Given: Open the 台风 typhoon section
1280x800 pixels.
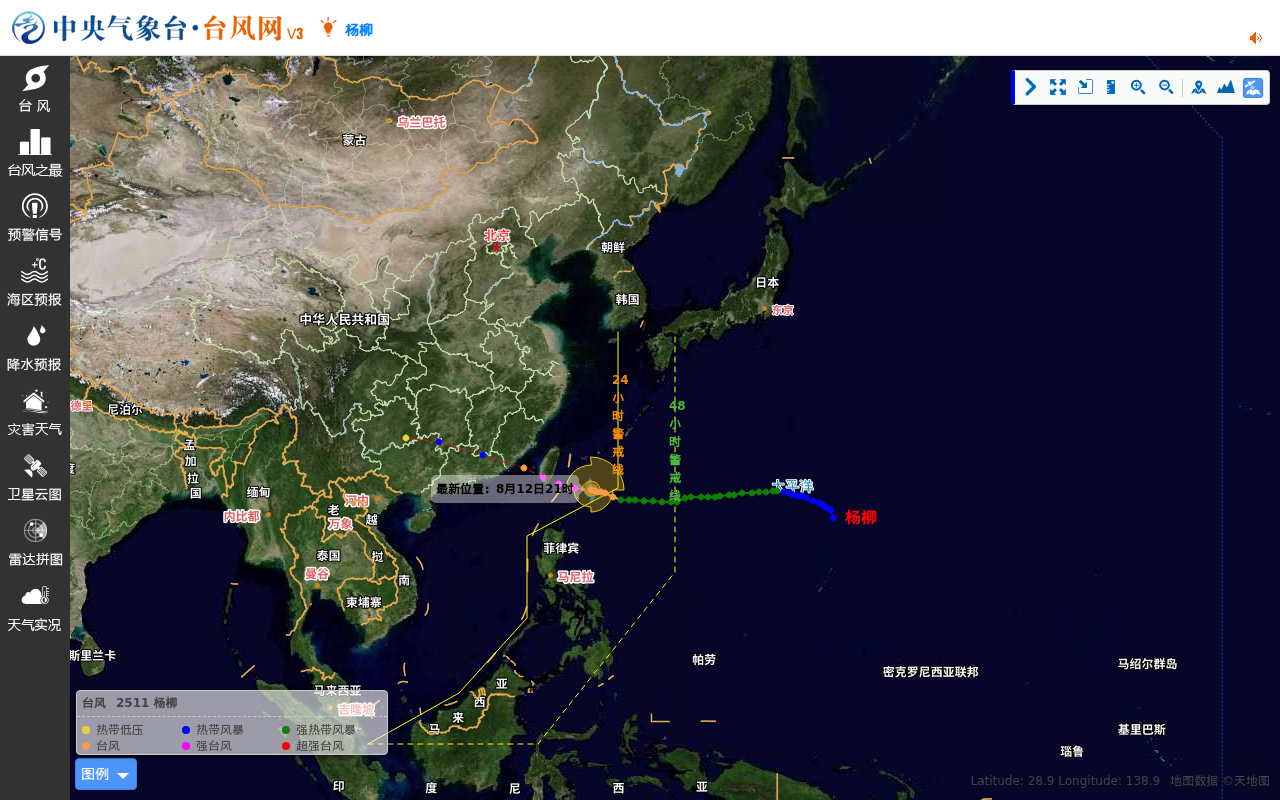Looking at the screenshot, I should [34, 89].
